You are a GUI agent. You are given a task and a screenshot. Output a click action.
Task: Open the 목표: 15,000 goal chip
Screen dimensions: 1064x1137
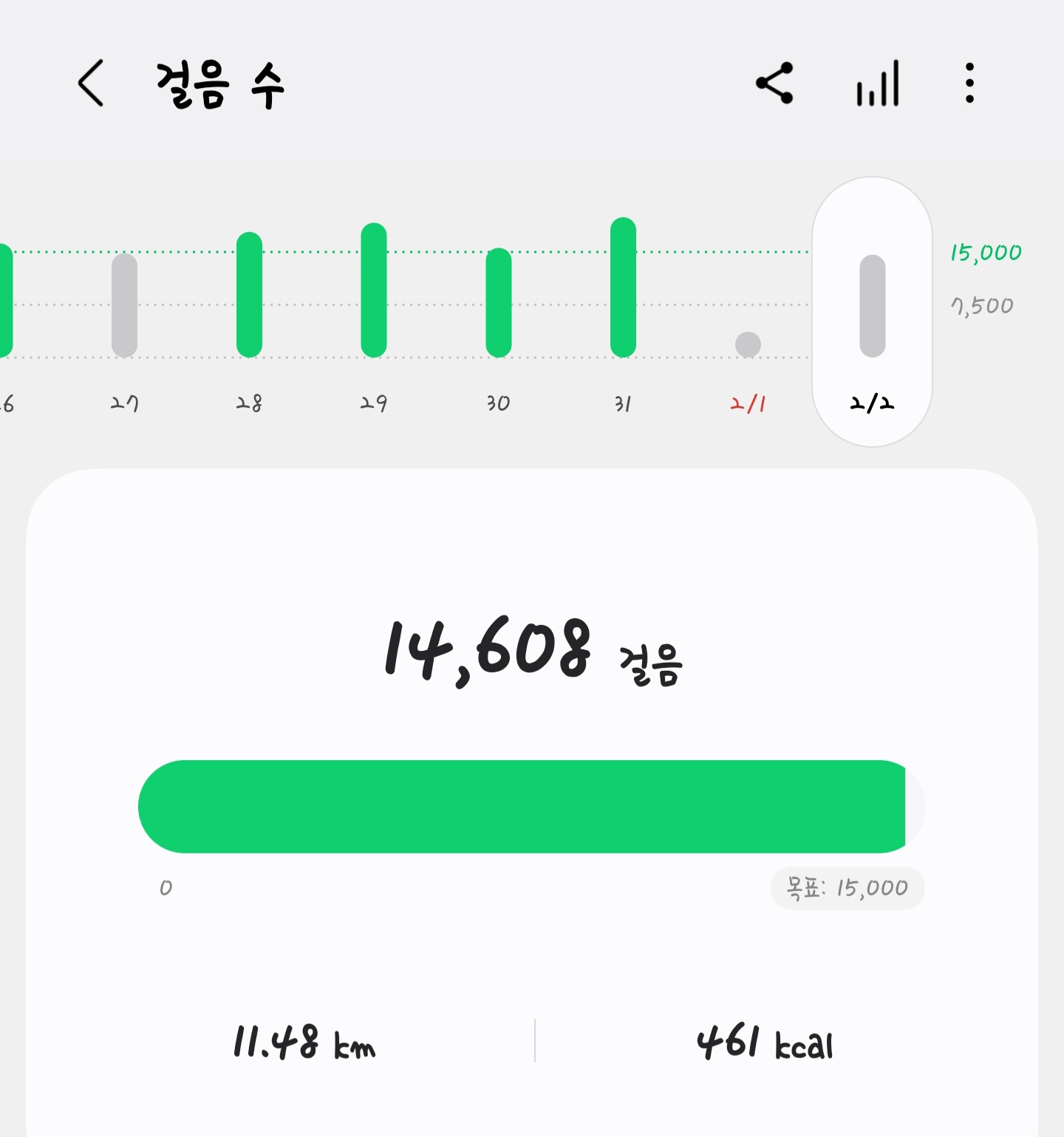(847, 887)
